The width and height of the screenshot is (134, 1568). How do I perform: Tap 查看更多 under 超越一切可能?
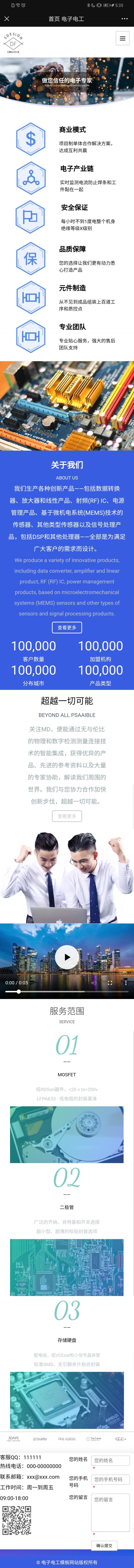coord(67,816)
